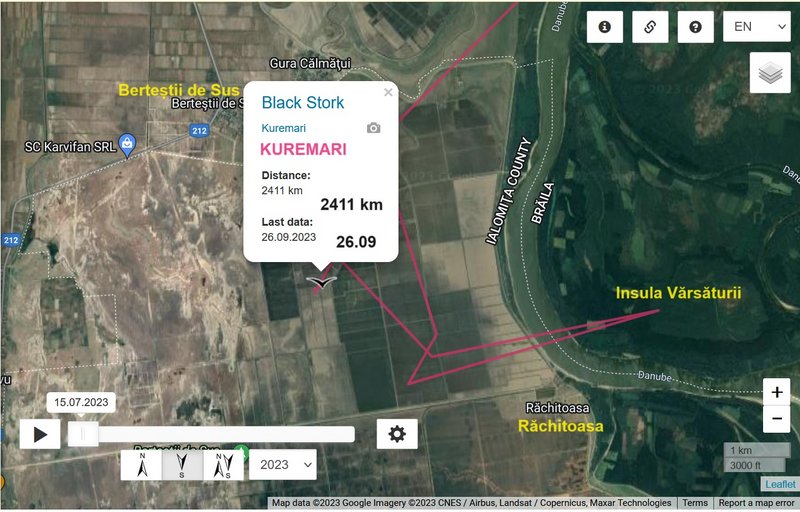Viewport: 800px width, 512px height.
Task: Tap the date timeline slider handle
Action: pyautogui.click(x=85, y=434)
